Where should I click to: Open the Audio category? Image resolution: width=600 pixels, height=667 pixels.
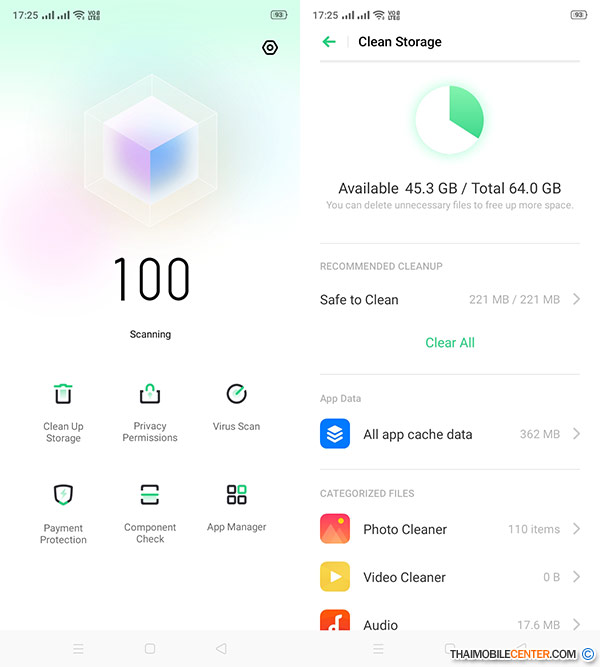[x=449, y=624]
